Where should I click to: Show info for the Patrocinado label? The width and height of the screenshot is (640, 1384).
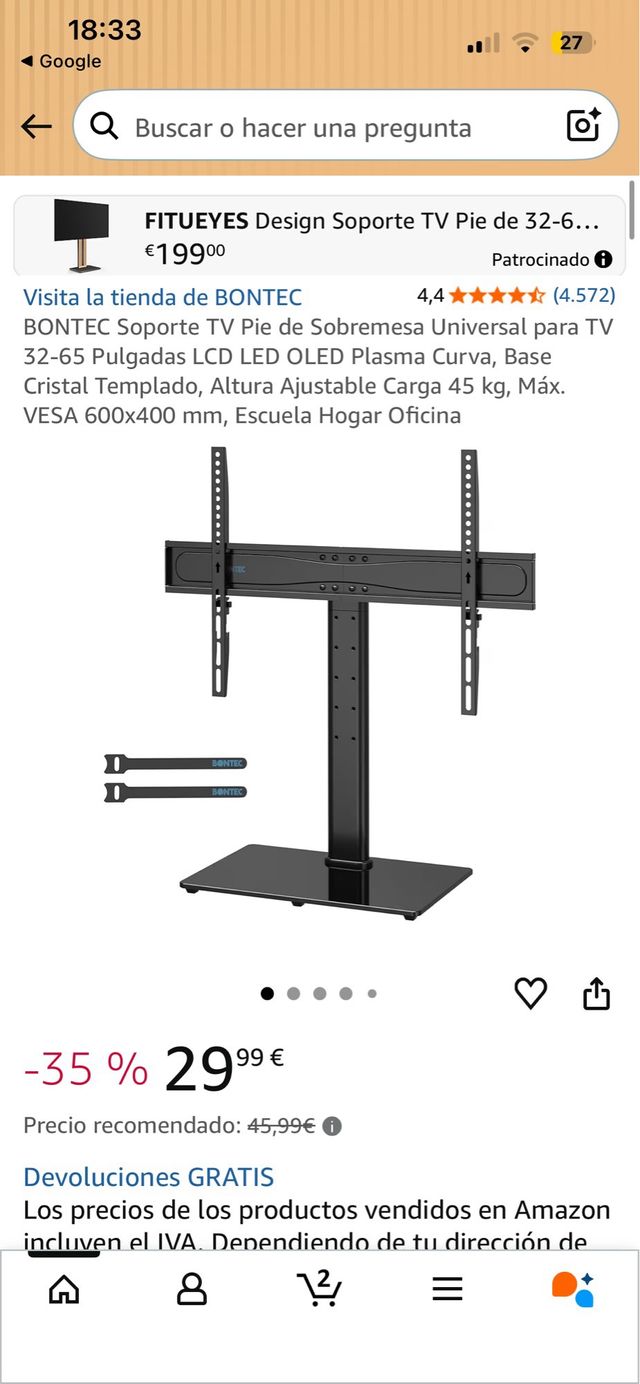click(x=603, y=259)
